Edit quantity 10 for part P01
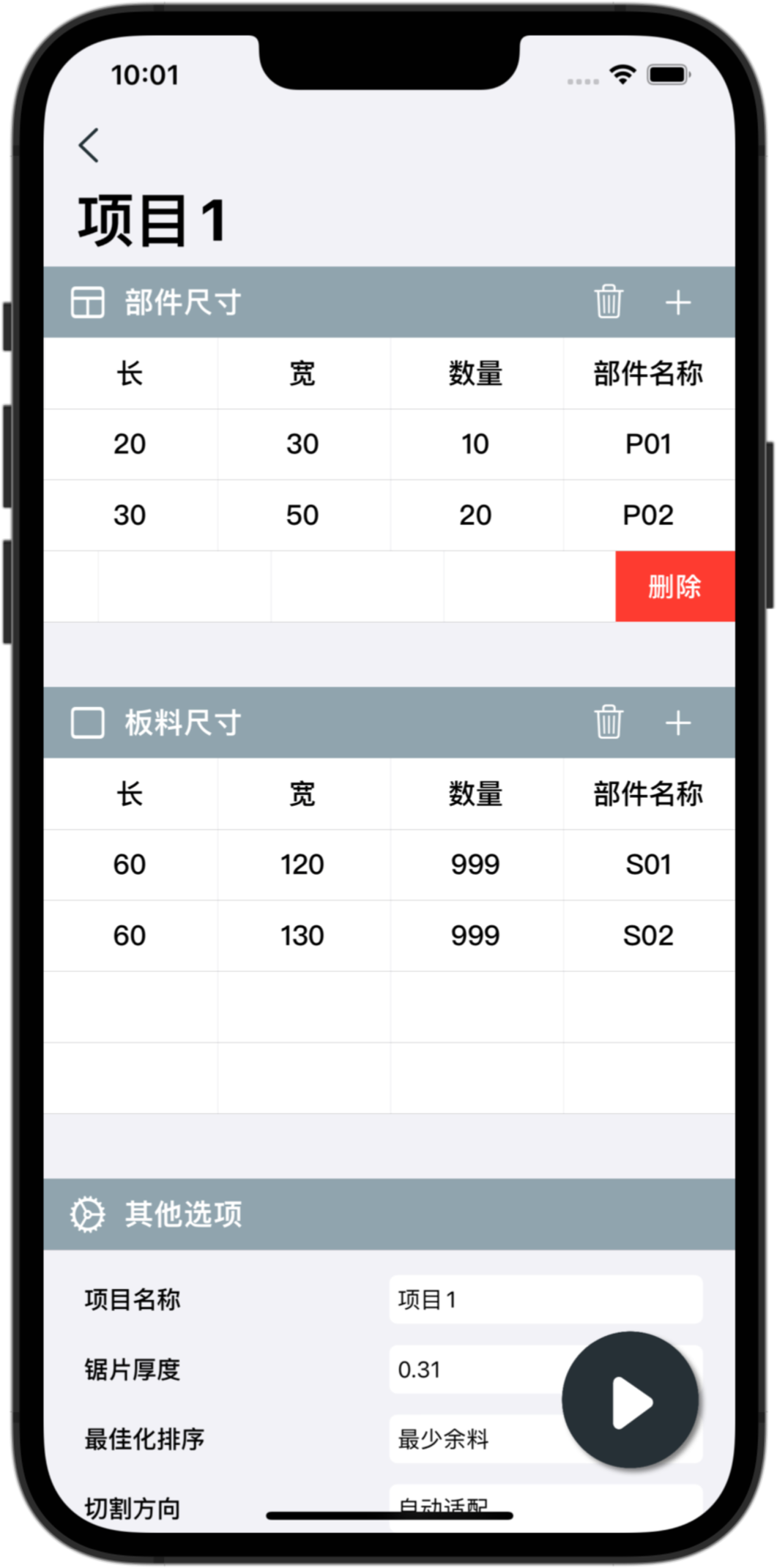The image size is (777, 1568). click(x=476, y=444)
